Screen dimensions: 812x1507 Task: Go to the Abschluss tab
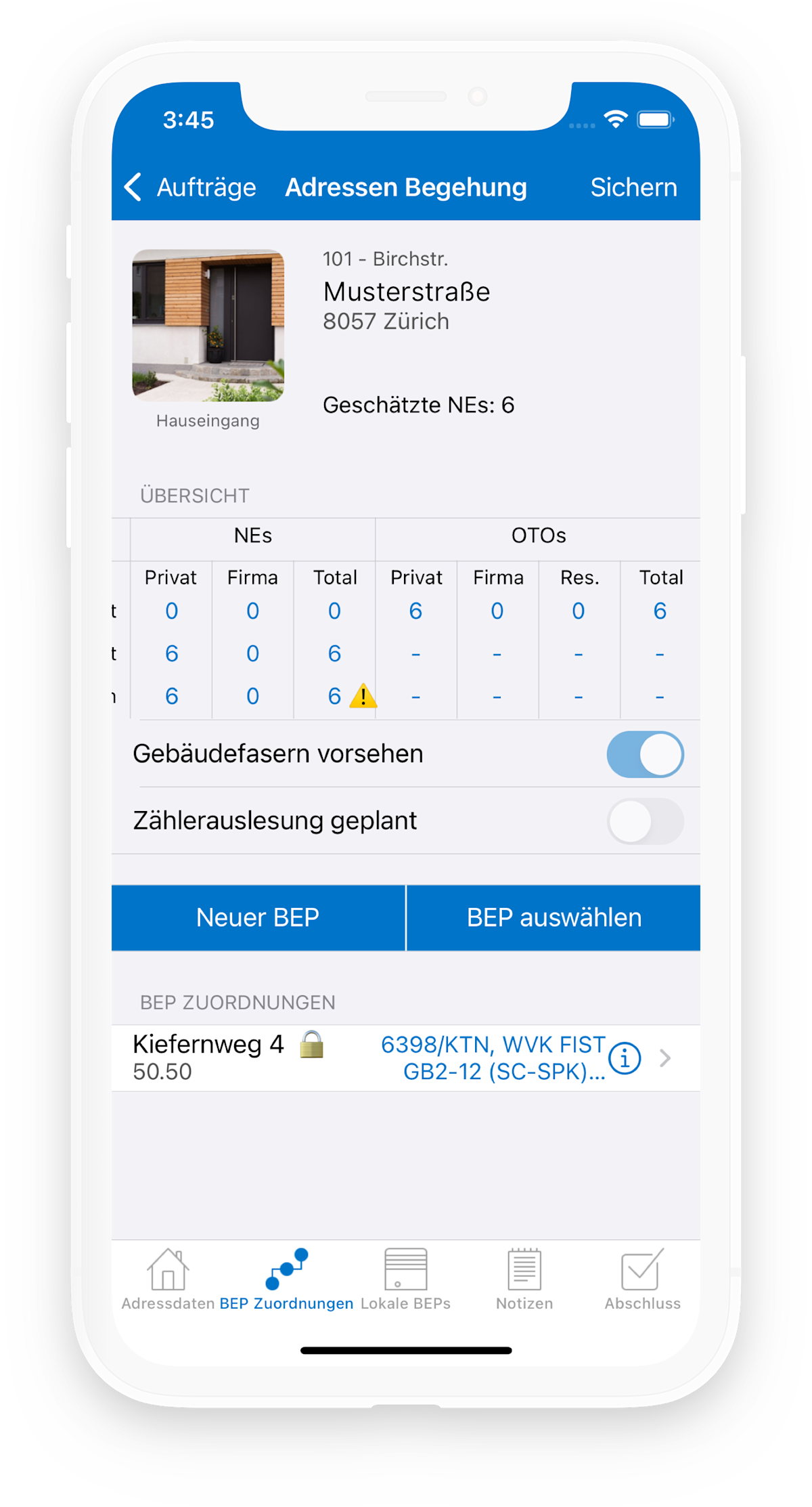642,1280
